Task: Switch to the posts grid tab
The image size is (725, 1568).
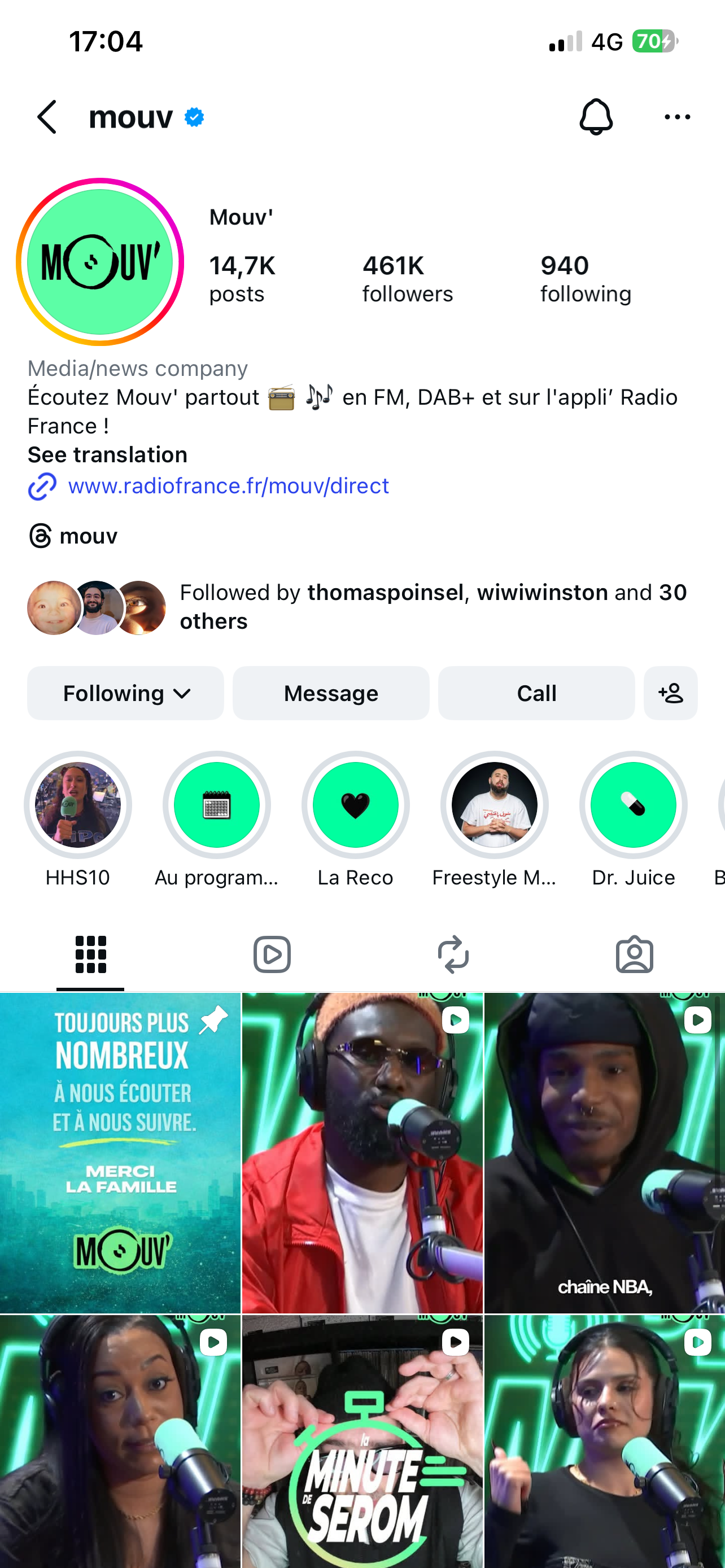Action: click(x=90, y=954)
